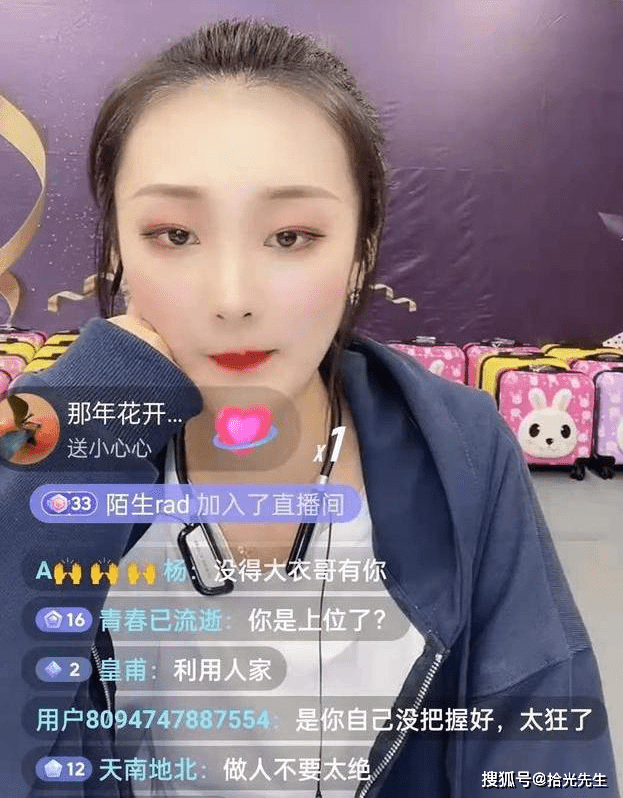Open the comment 没得大衣哥有你

[x=210, y=571]
